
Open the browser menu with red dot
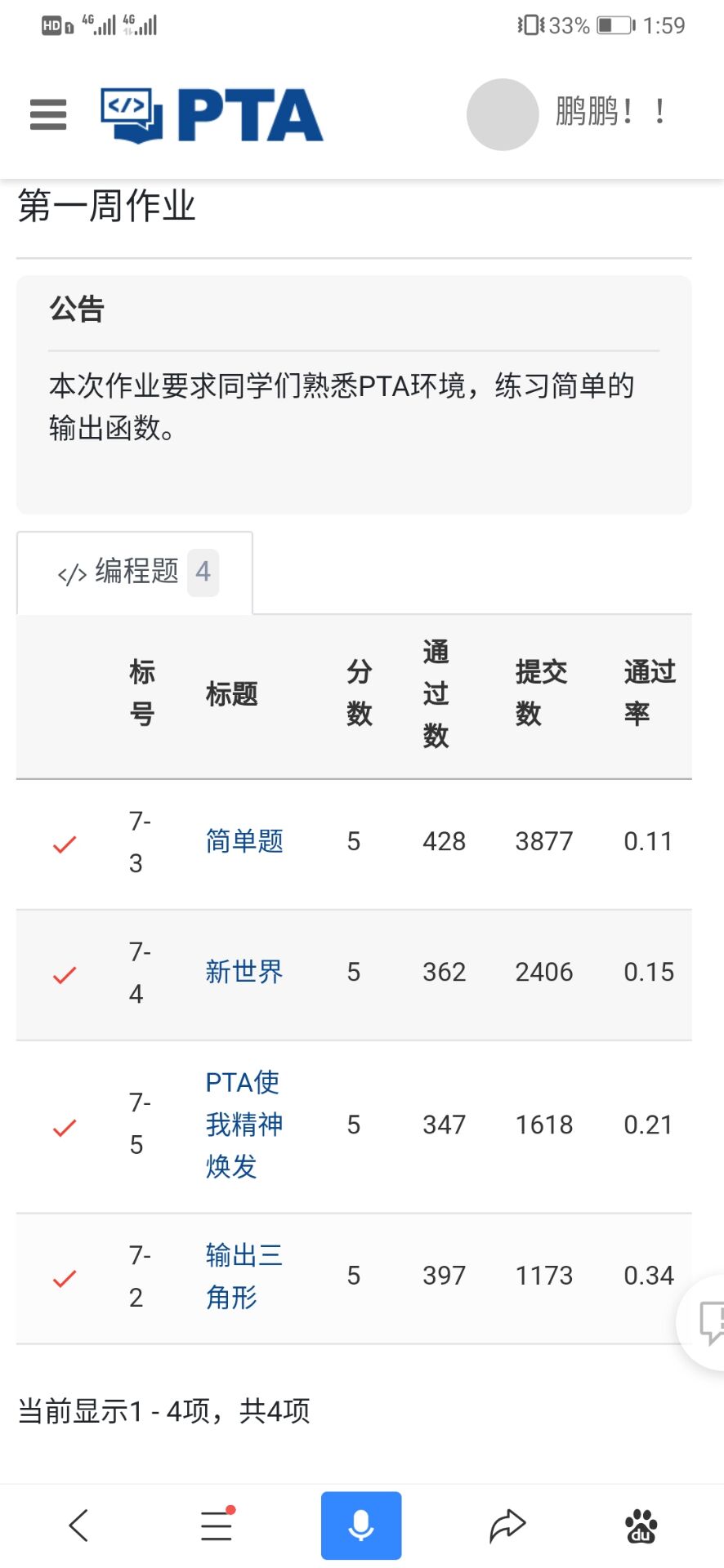click(217, 1526)
